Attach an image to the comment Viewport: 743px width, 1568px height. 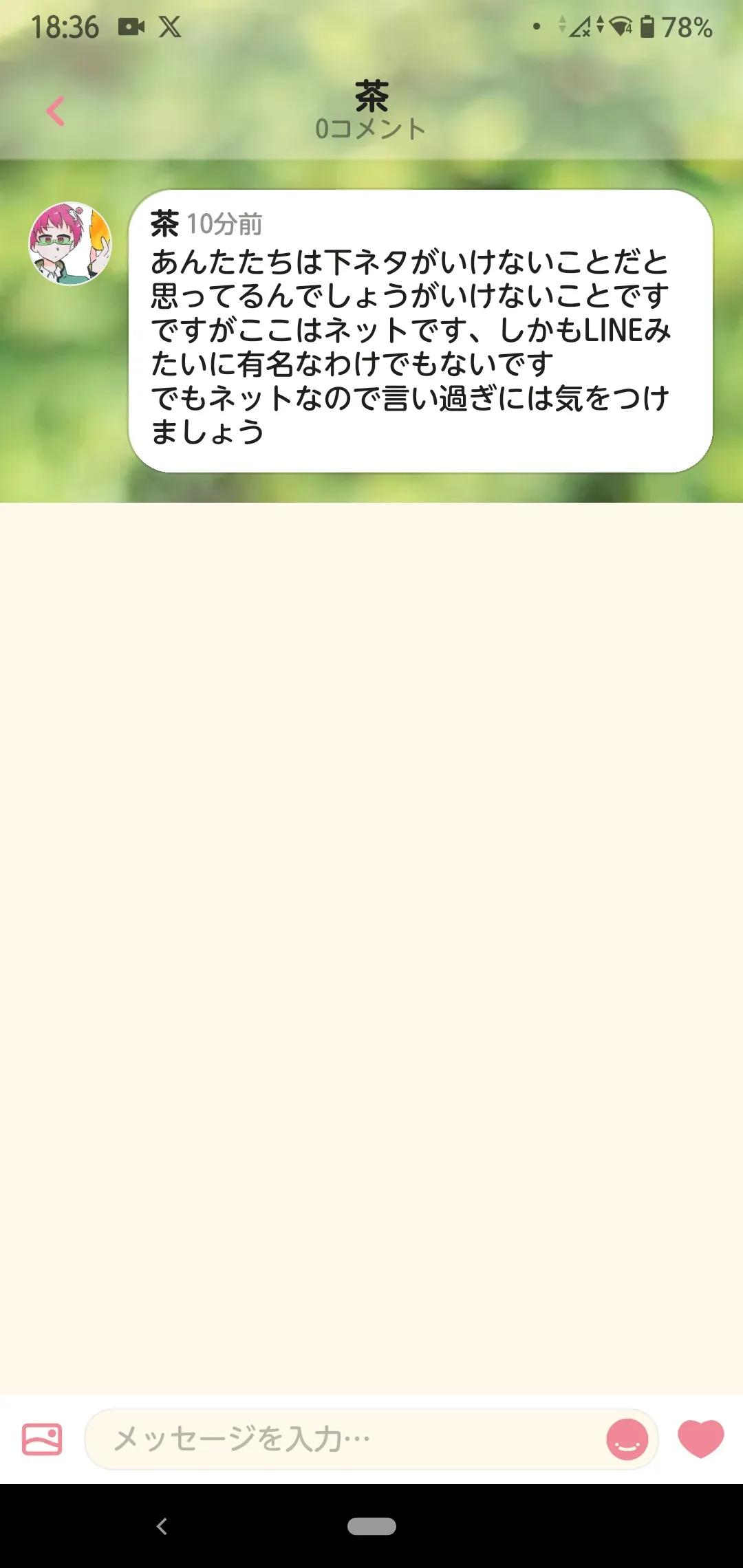(42, 1439)
